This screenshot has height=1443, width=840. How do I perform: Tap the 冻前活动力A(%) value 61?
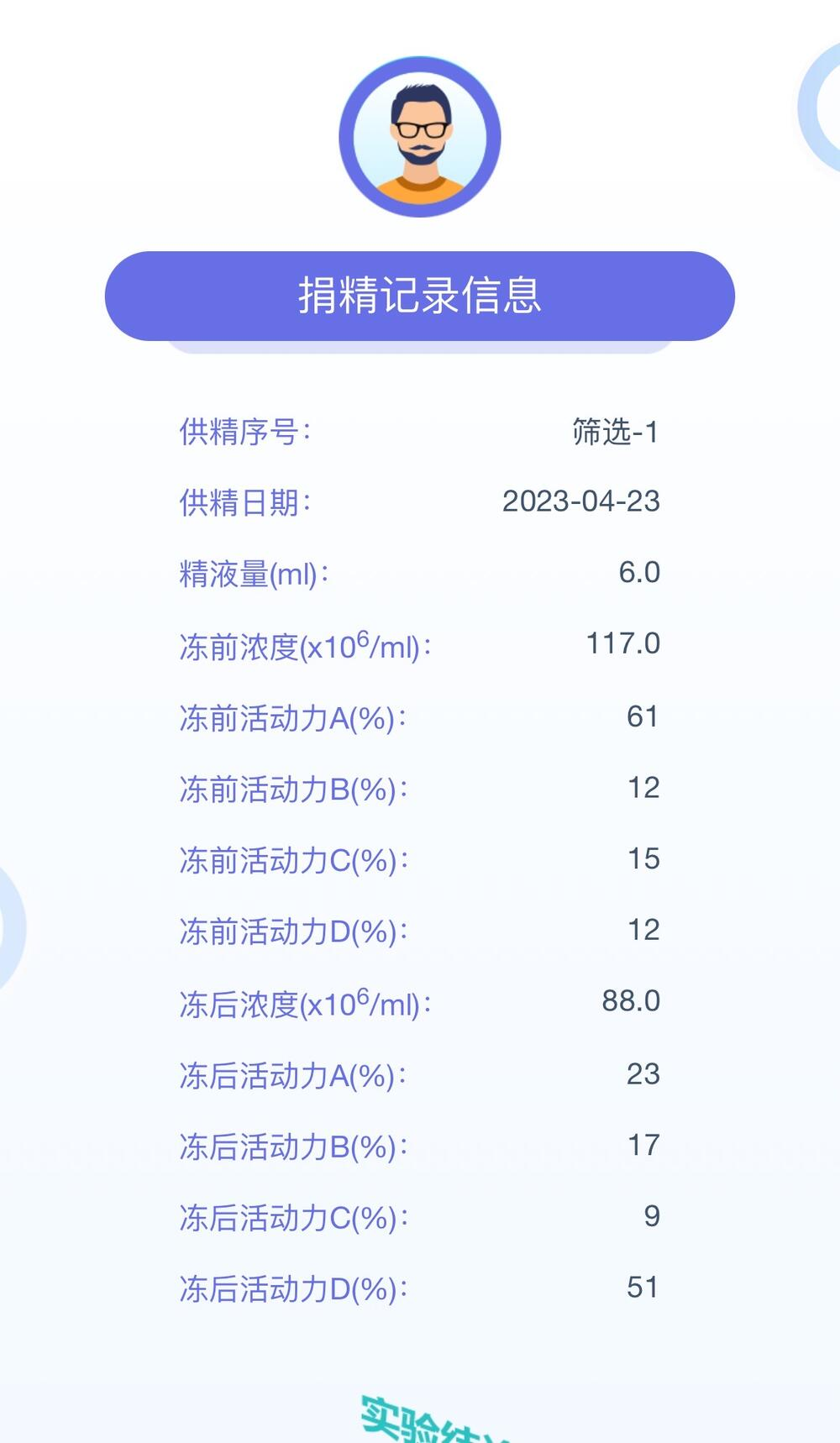(643, 716)
